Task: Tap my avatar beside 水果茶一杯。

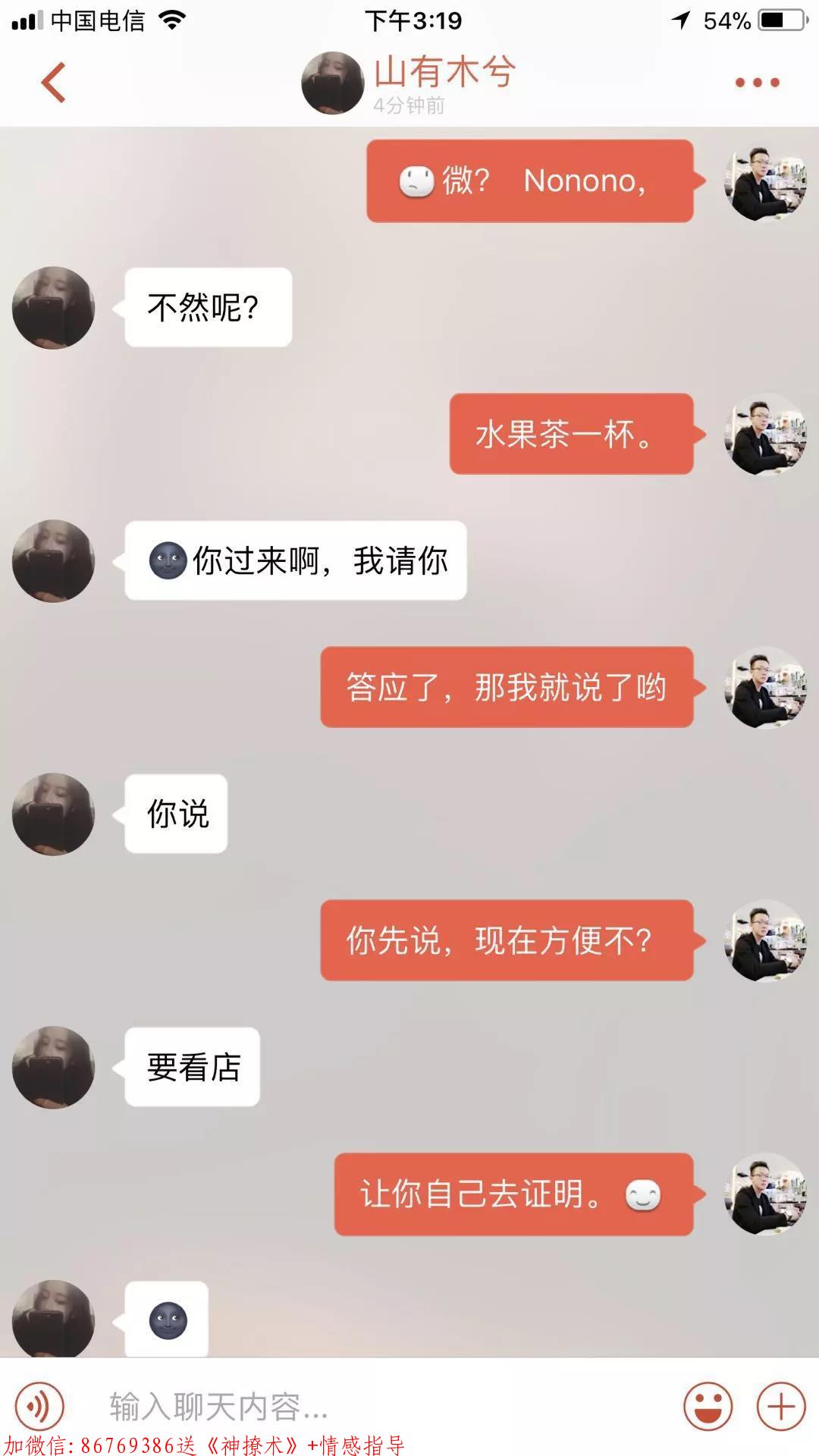Action: pos(766,435)
